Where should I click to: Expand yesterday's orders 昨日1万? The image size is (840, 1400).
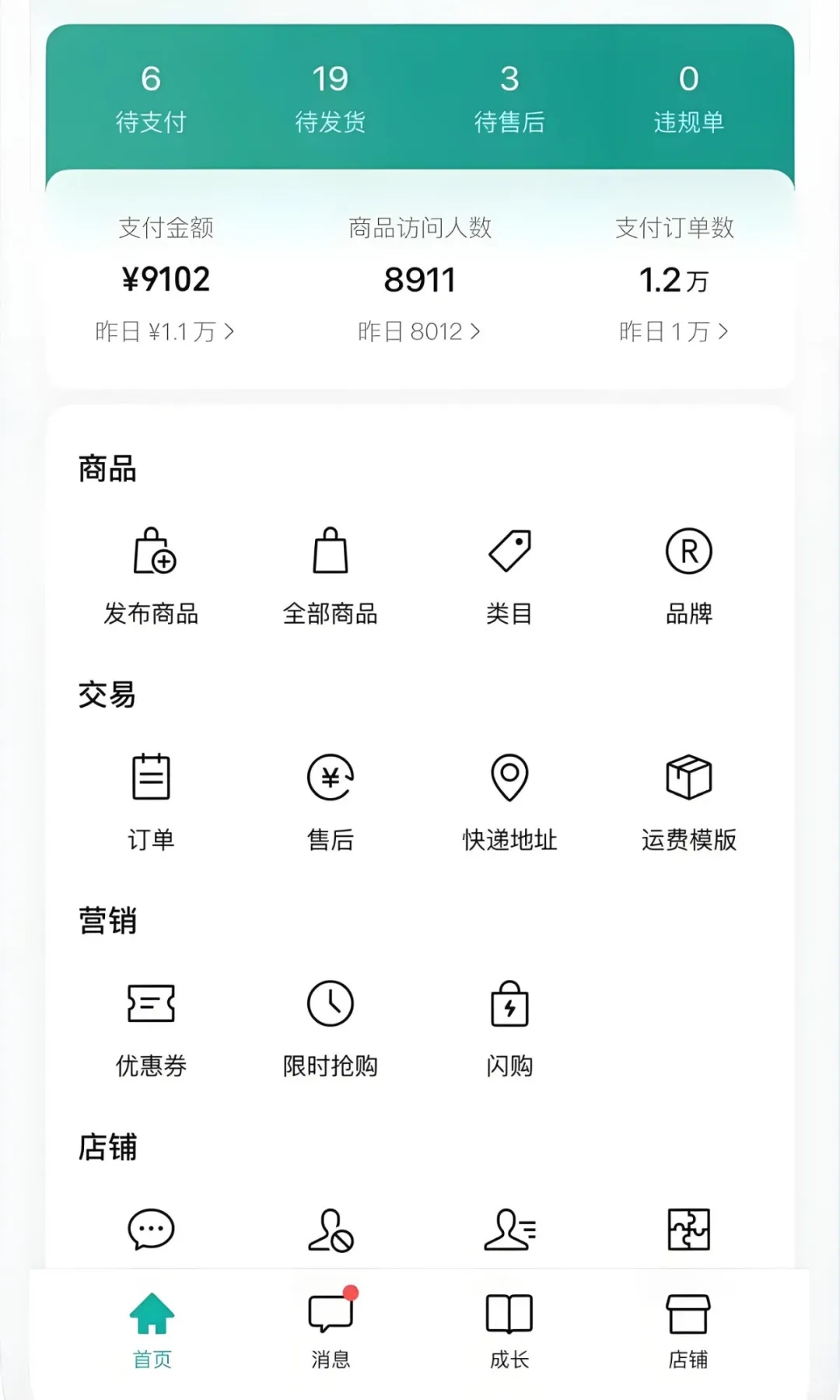pos(674,331)
